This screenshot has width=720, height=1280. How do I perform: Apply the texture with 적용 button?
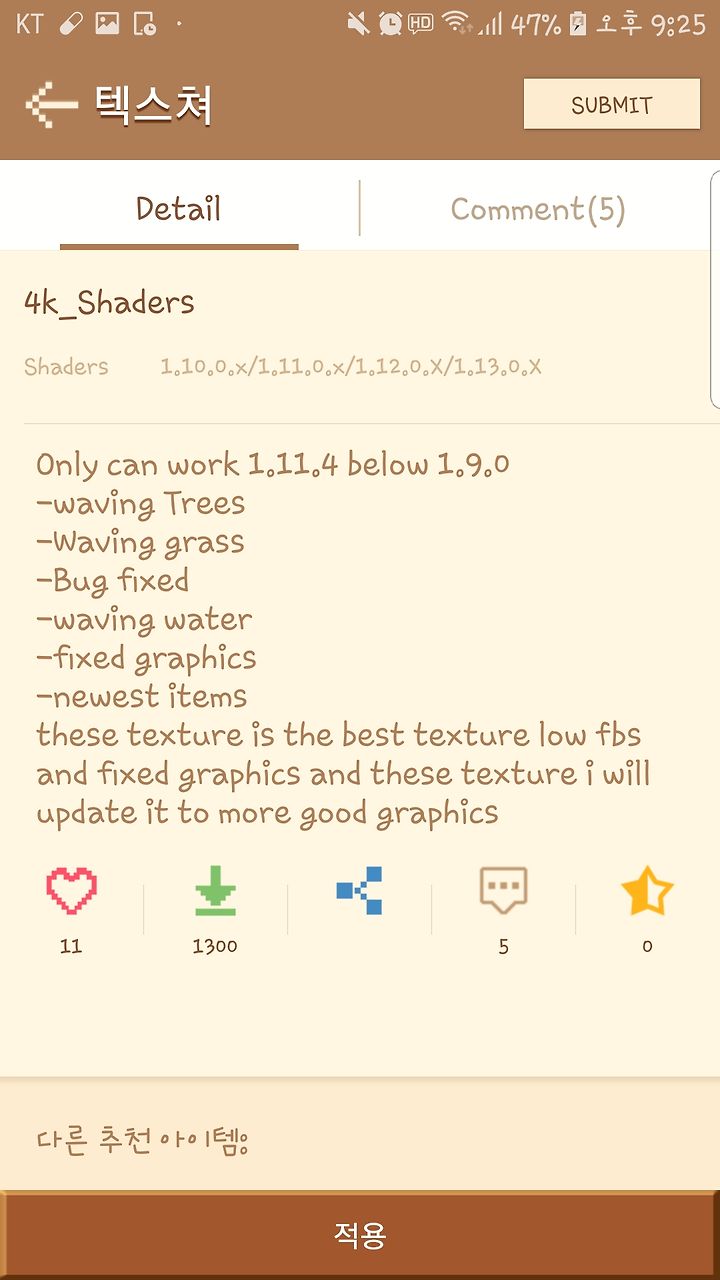(x=360, y=1235)
